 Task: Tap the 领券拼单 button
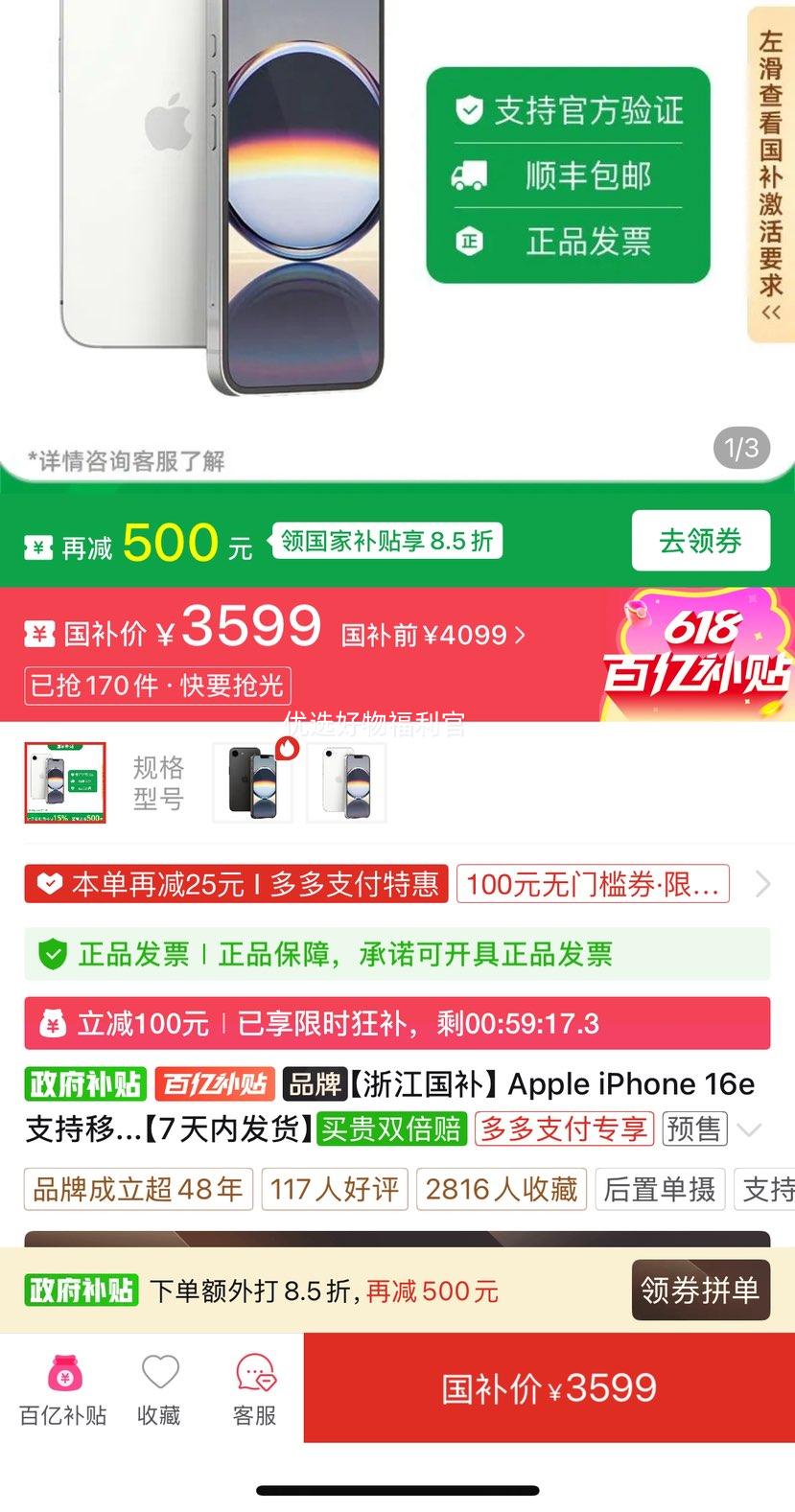pos(700,1291)
